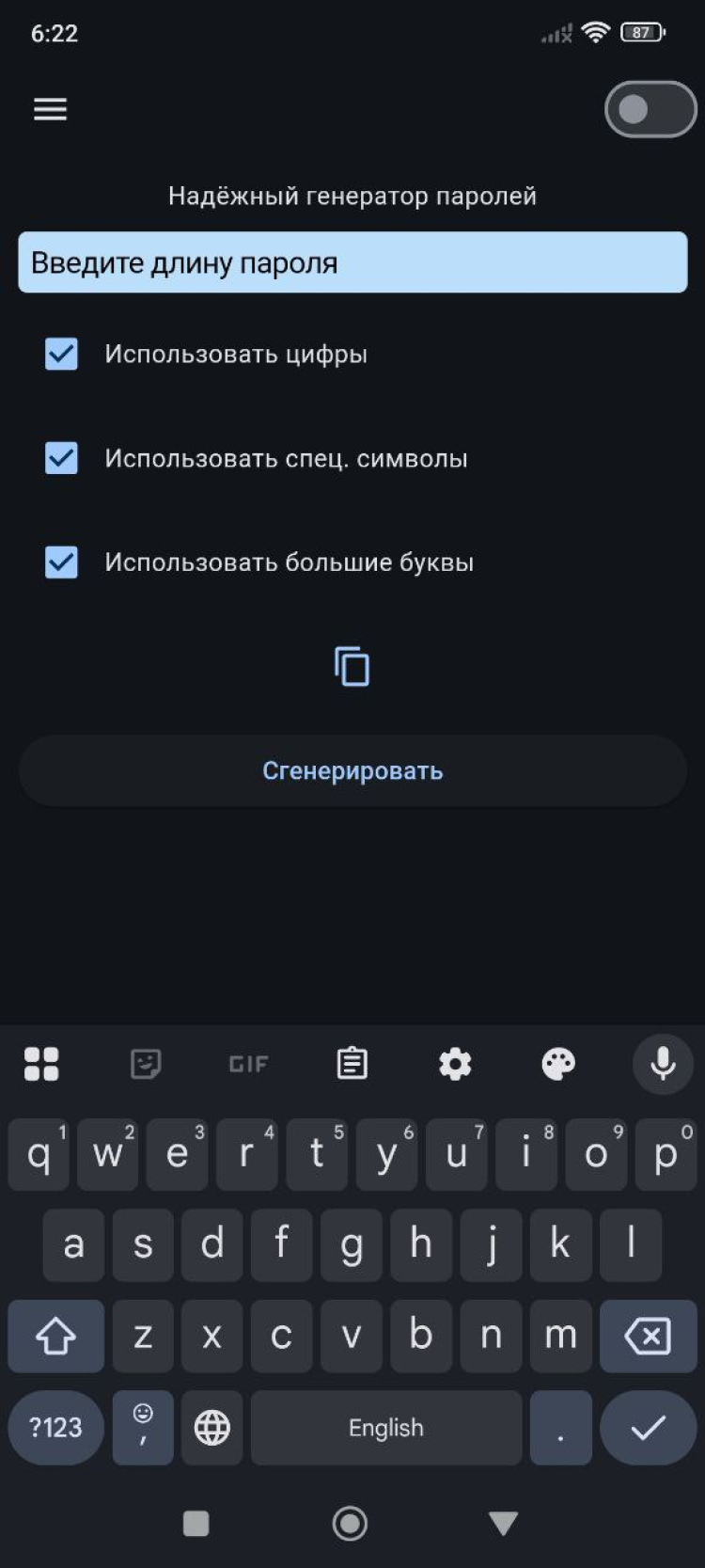The height and width of the screenshot is (1568, 705).
Task: Uncheck the "Использовать спец. символы" checkbox
Action: (x=62, y=458)
